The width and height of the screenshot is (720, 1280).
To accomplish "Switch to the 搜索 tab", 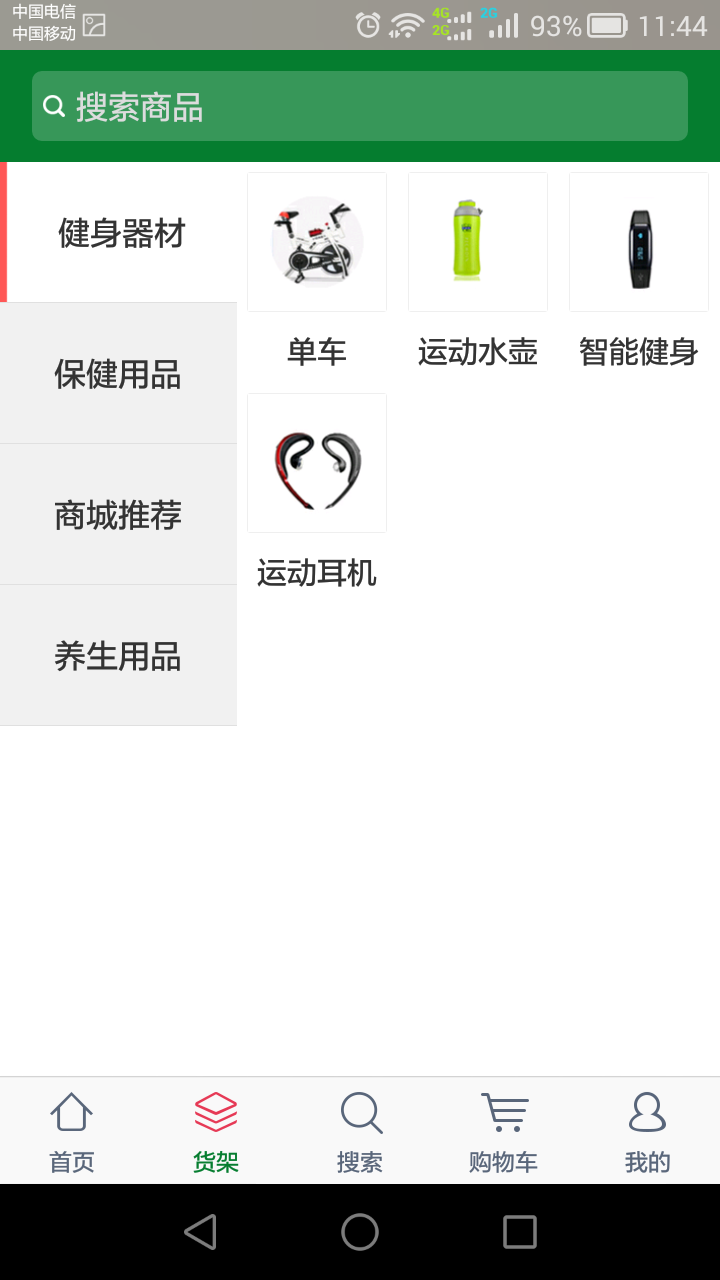I will [x=360, y=1132].
